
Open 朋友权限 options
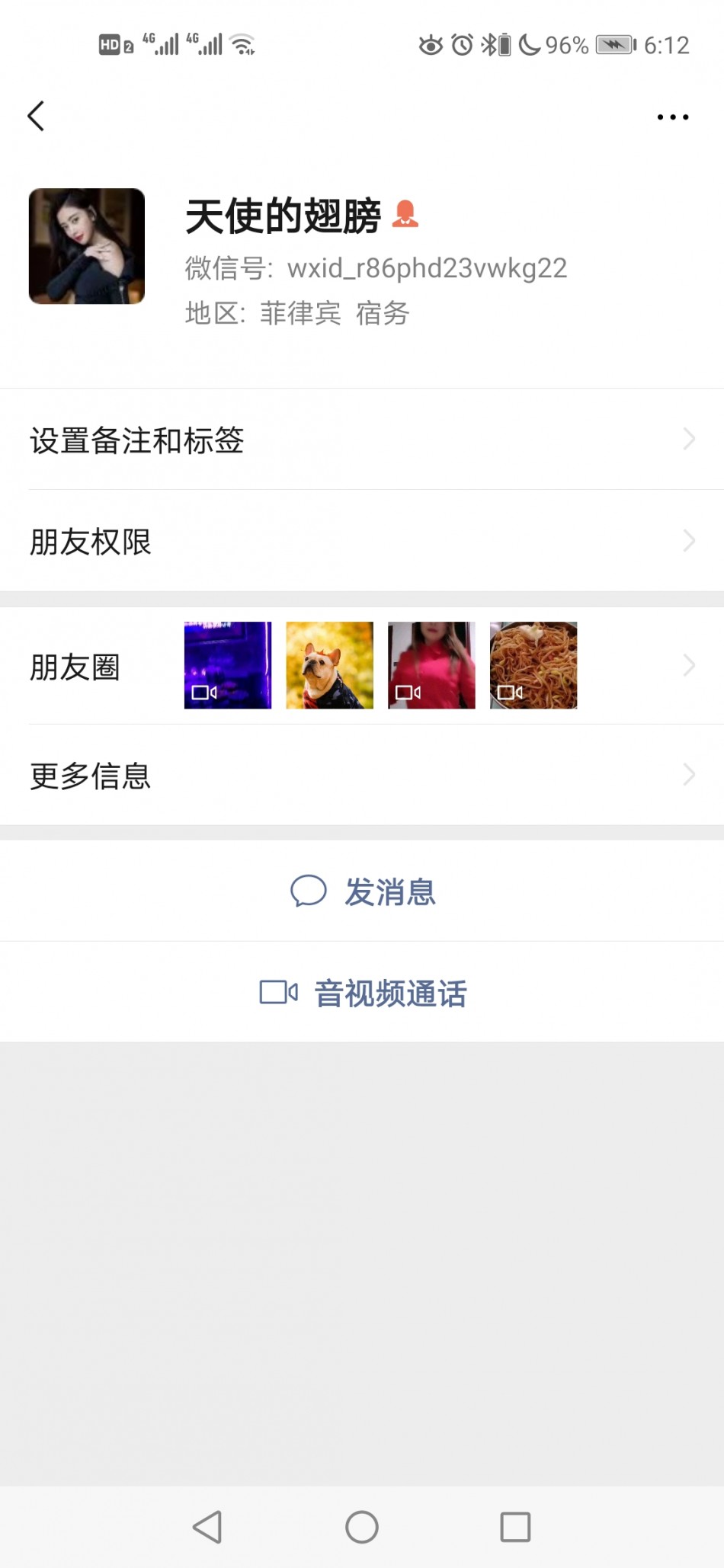(x=362, y=541)
